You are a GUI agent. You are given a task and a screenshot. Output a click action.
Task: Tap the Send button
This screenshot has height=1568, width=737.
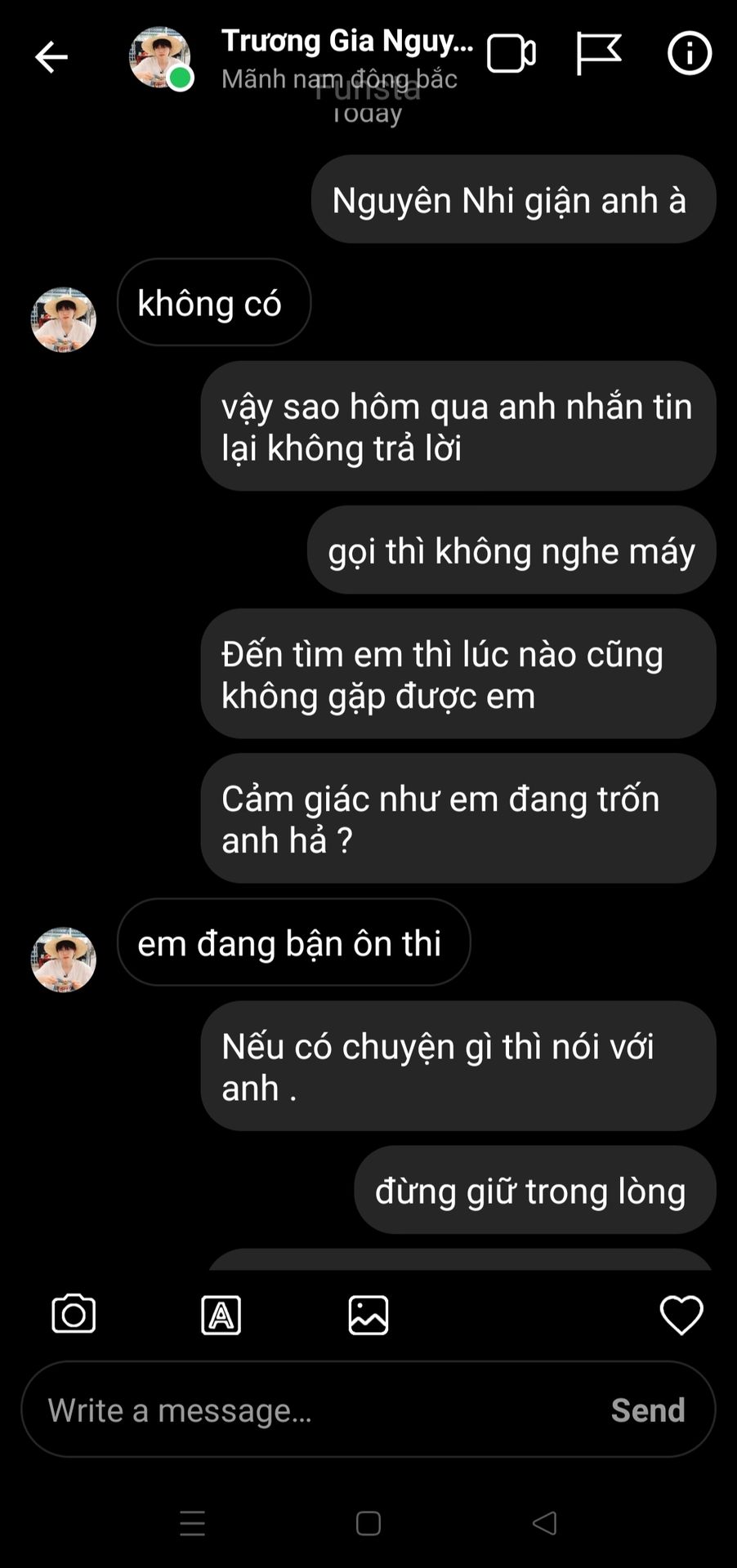tap(647, 1410)
